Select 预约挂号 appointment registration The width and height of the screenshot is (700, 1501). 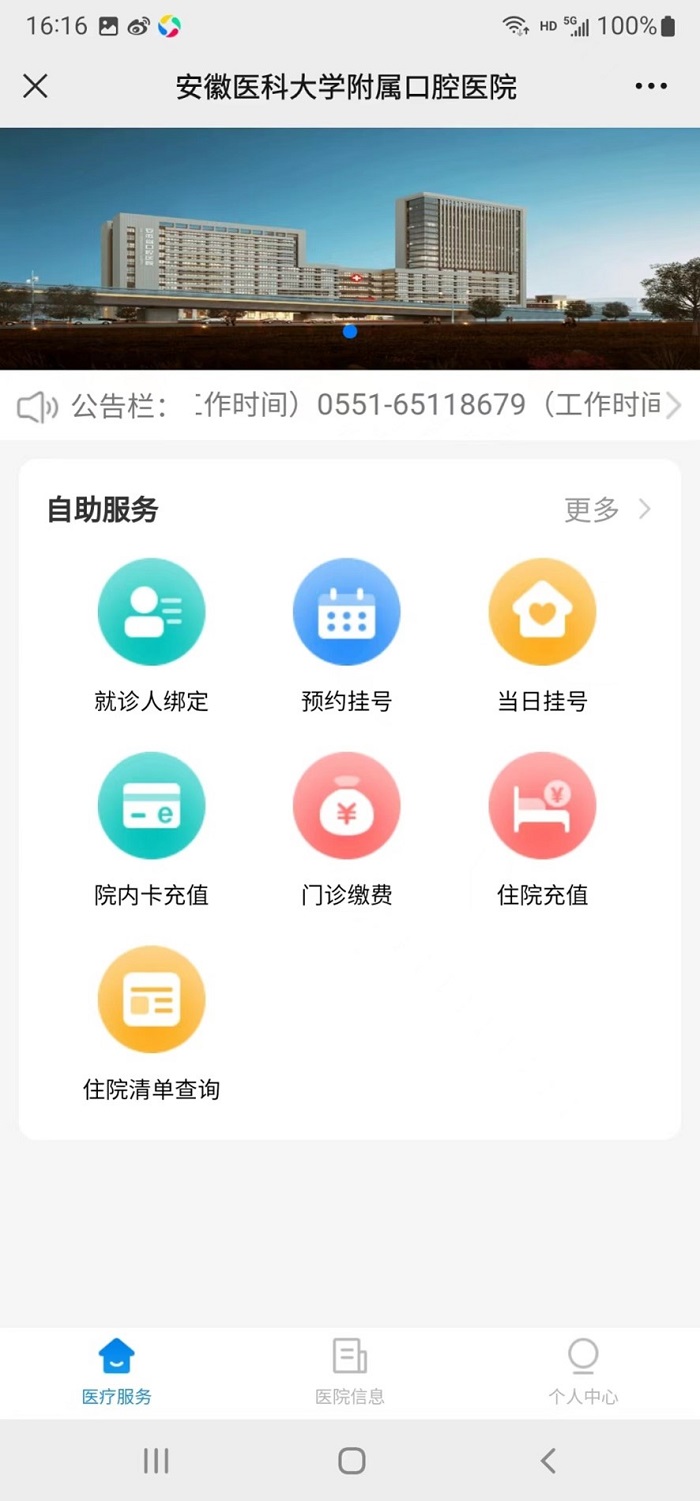pyautogui.click(x=346, y=631)
